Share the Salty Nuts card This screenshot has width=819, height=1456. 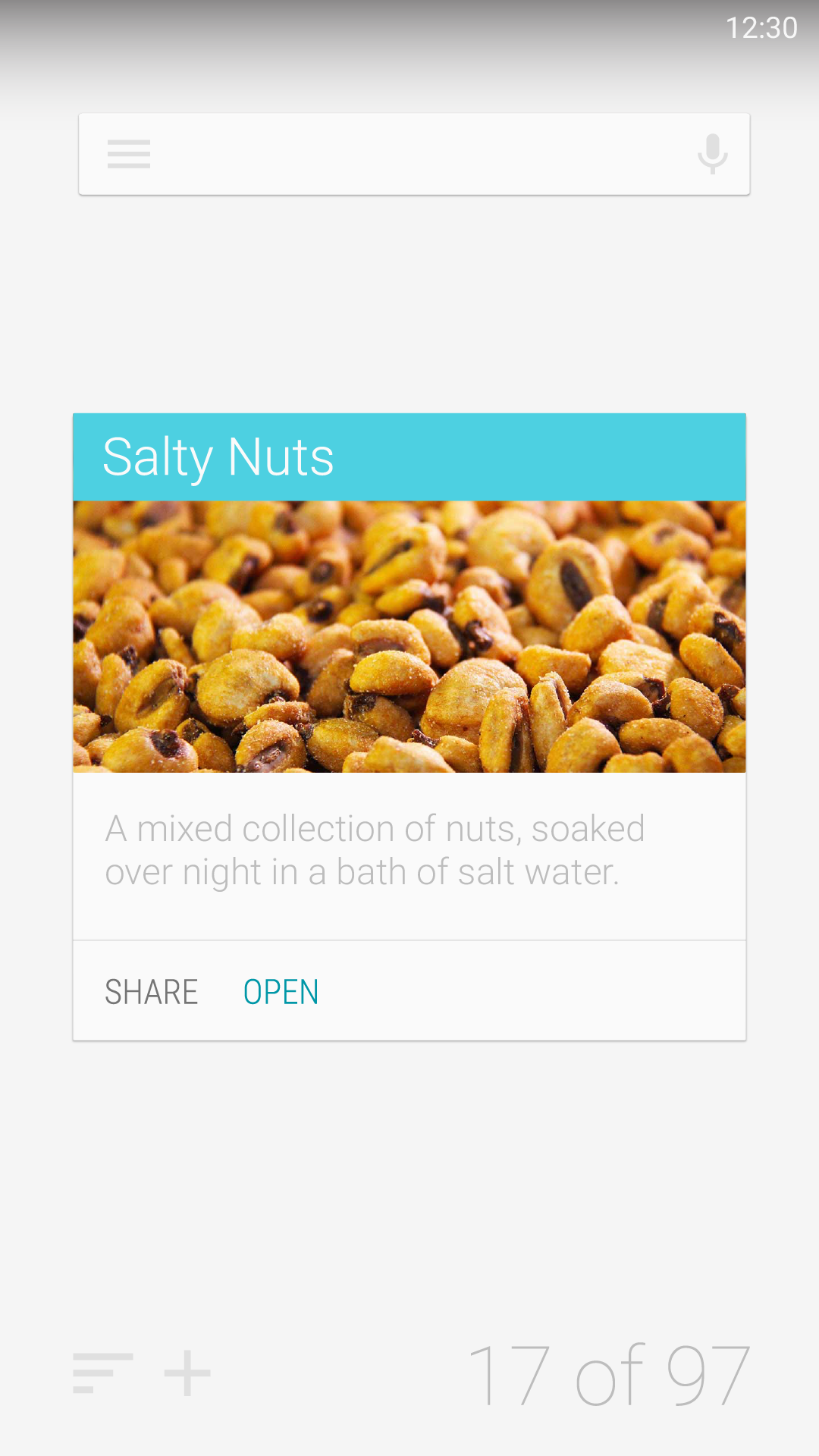151,992
